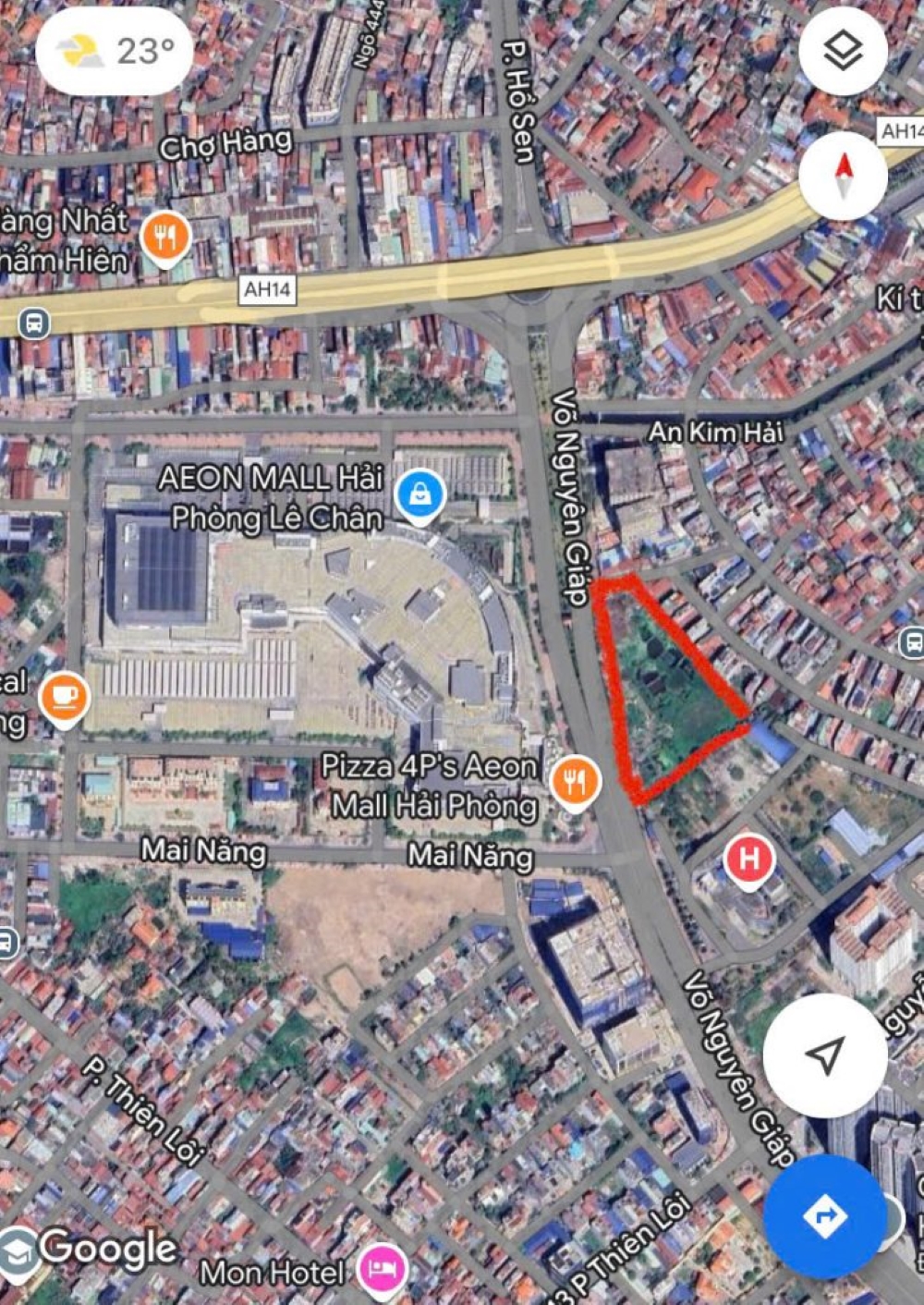Click the Pizza 4P's restaurant marker
Image resolution: width=924 pixels, height=1305 pixels.
tap(575, 779)
